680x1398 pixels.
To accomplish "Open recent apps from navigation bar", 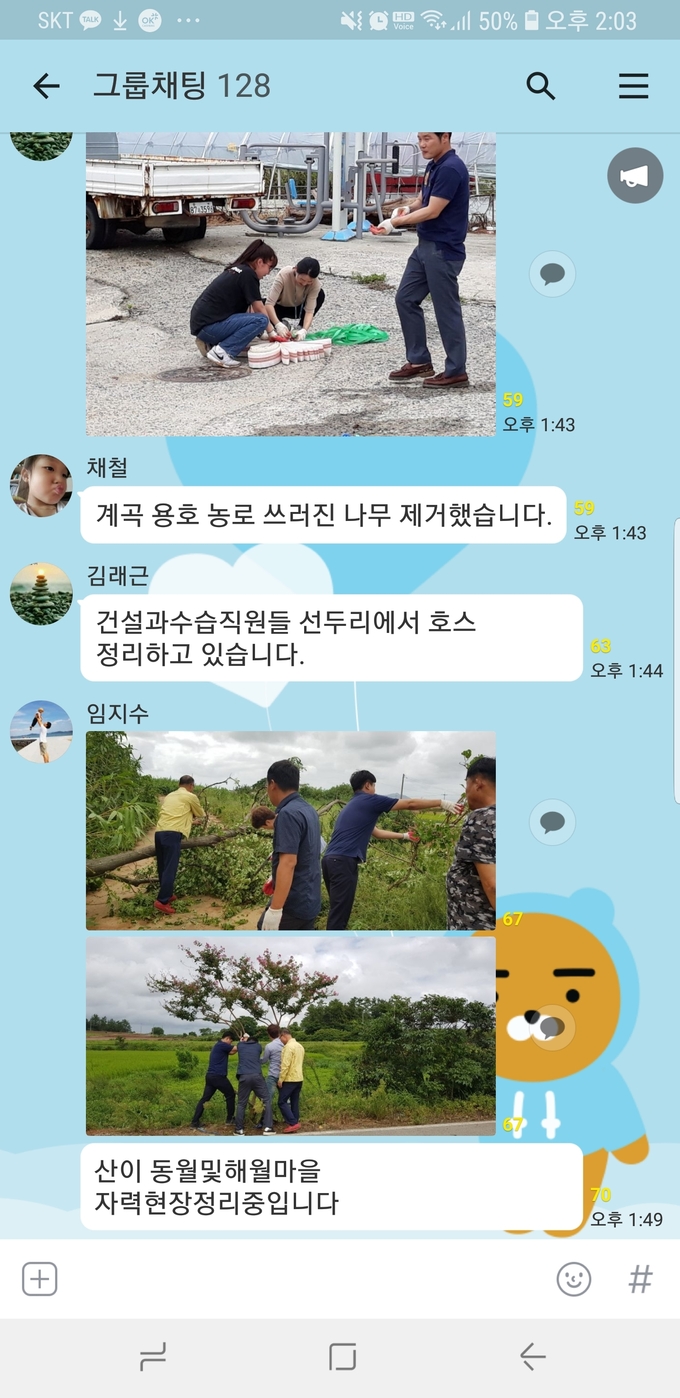I will click(x=153, y=1357).
